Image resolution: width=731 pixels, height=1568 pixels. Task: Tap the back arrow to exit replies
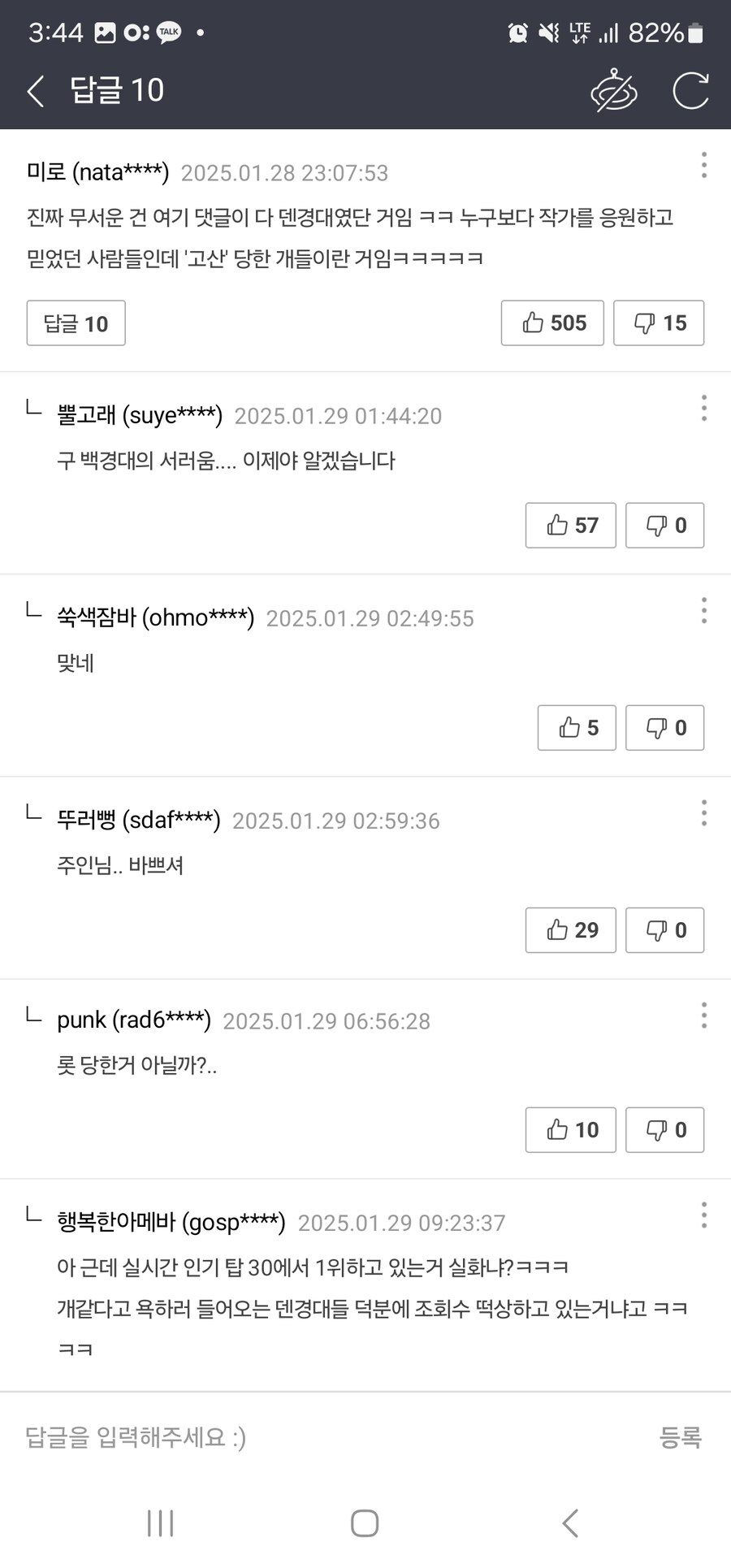36,91
